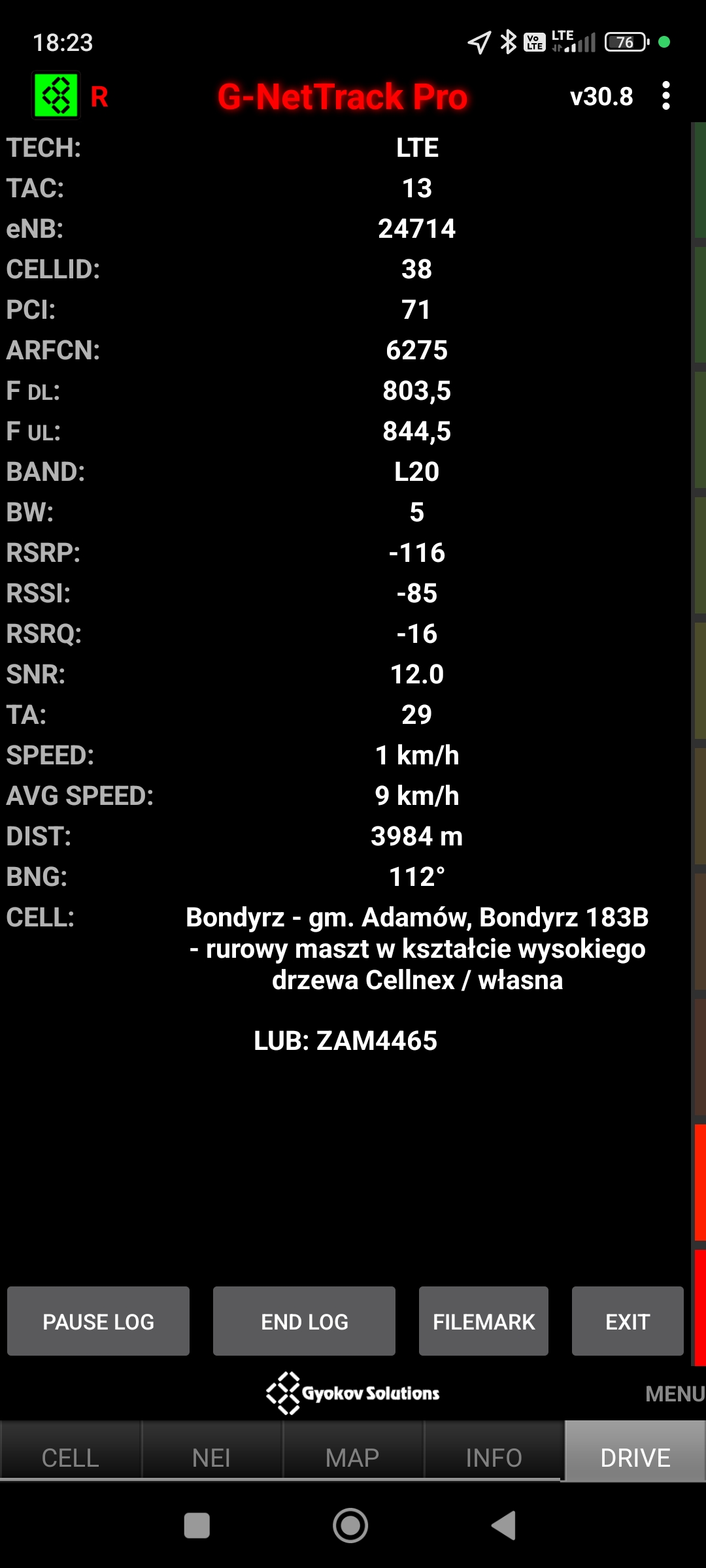Viewport: 706px width, 1568px height.
Task: Open the three-dot overflow menu
Action: [x=665, y=96]
